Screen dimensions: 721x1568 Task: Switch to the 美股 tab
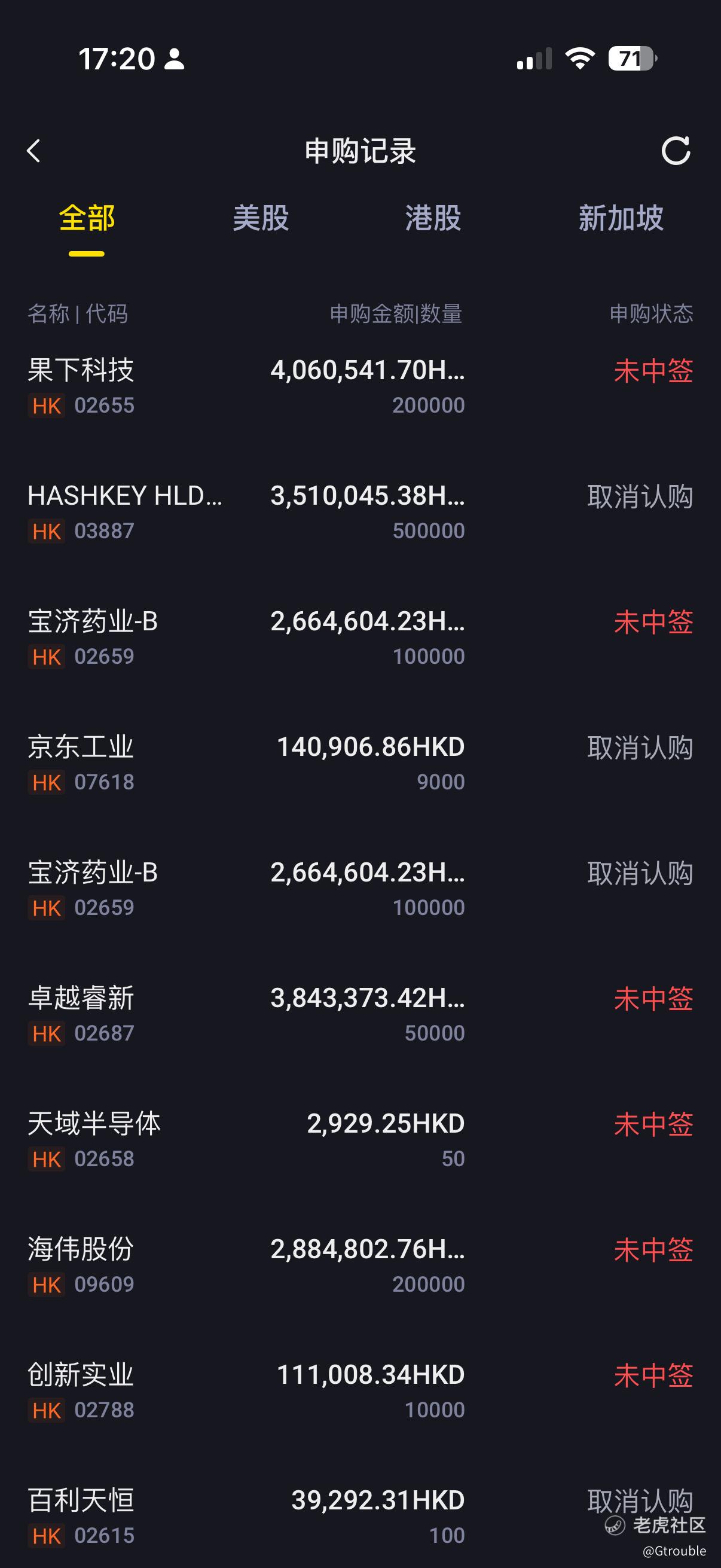click(x=261, y=218)
